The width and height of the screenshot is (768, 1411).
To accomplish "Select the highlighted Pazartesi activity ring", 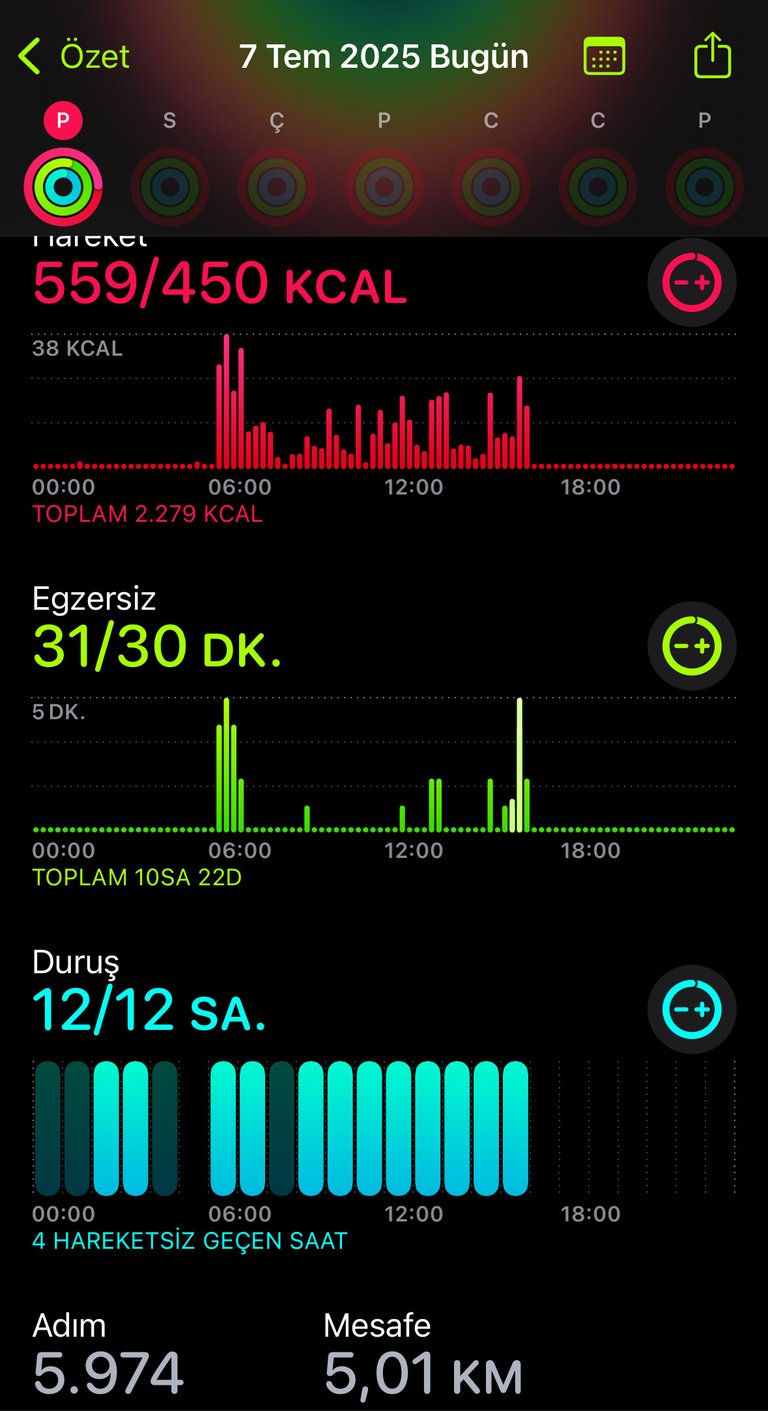I will click(x=63, y=186).
